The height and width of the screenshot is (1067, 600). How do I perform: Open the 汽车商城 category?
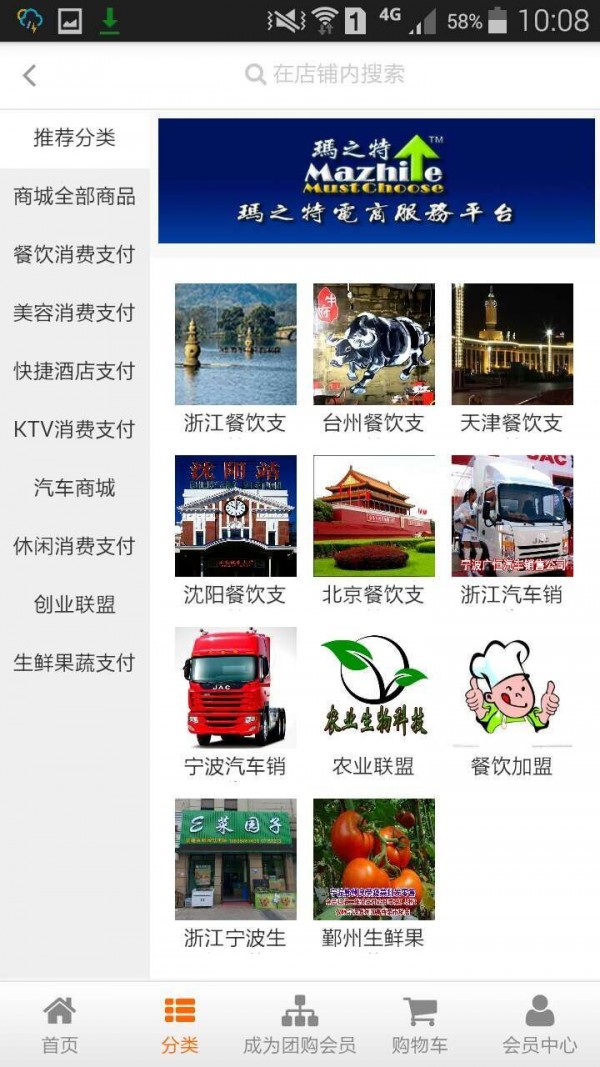74,488
